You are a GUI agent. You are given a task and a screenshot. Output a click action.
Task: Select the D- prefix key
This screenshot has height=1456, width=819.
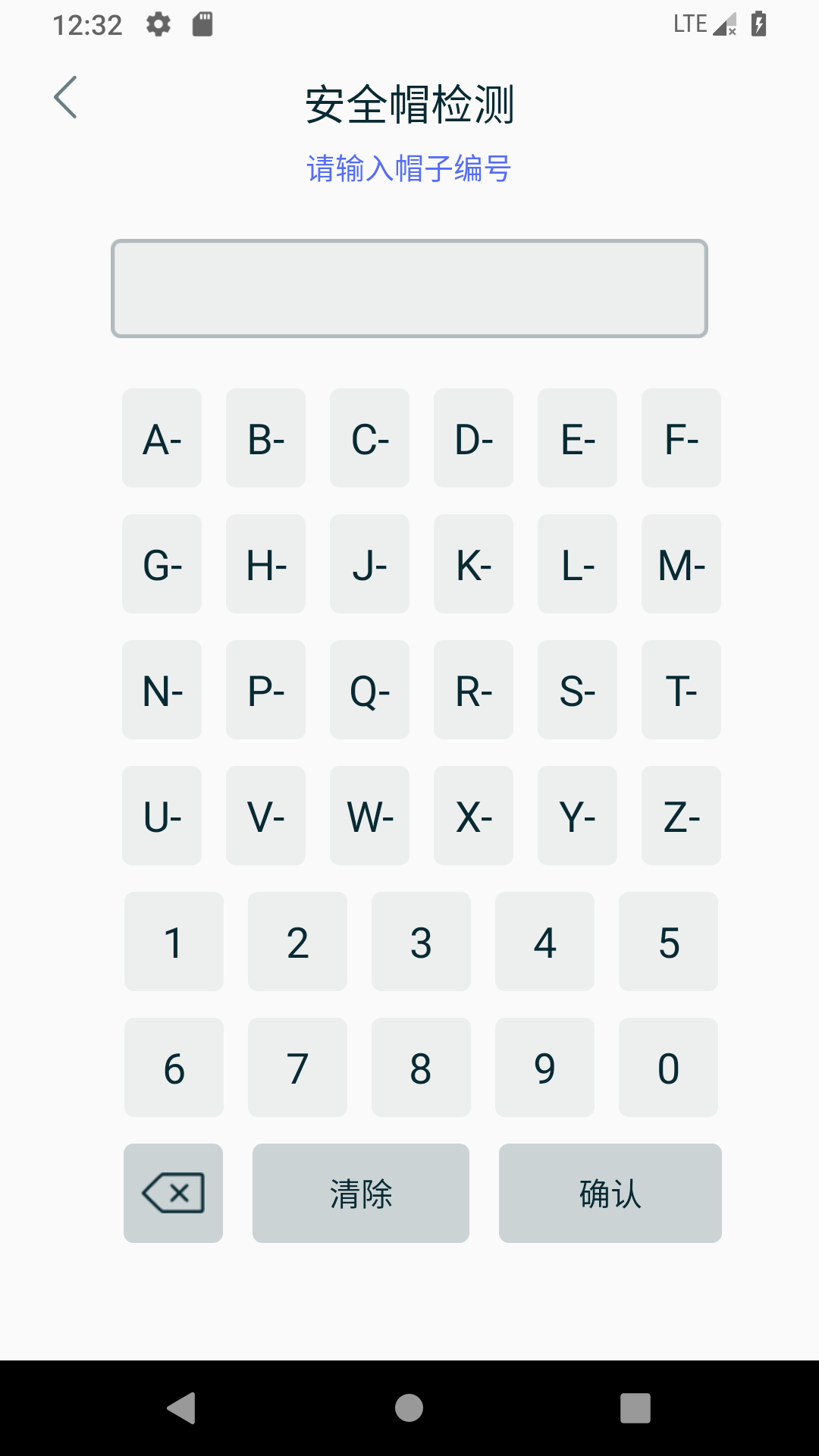coord(473,438)
